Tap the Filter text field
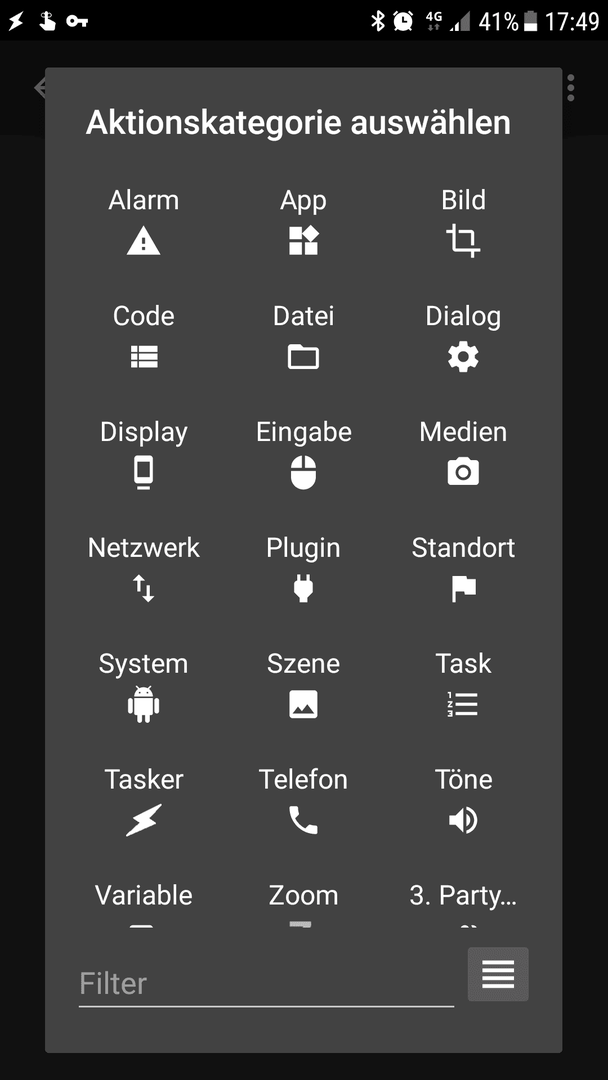 266,984
